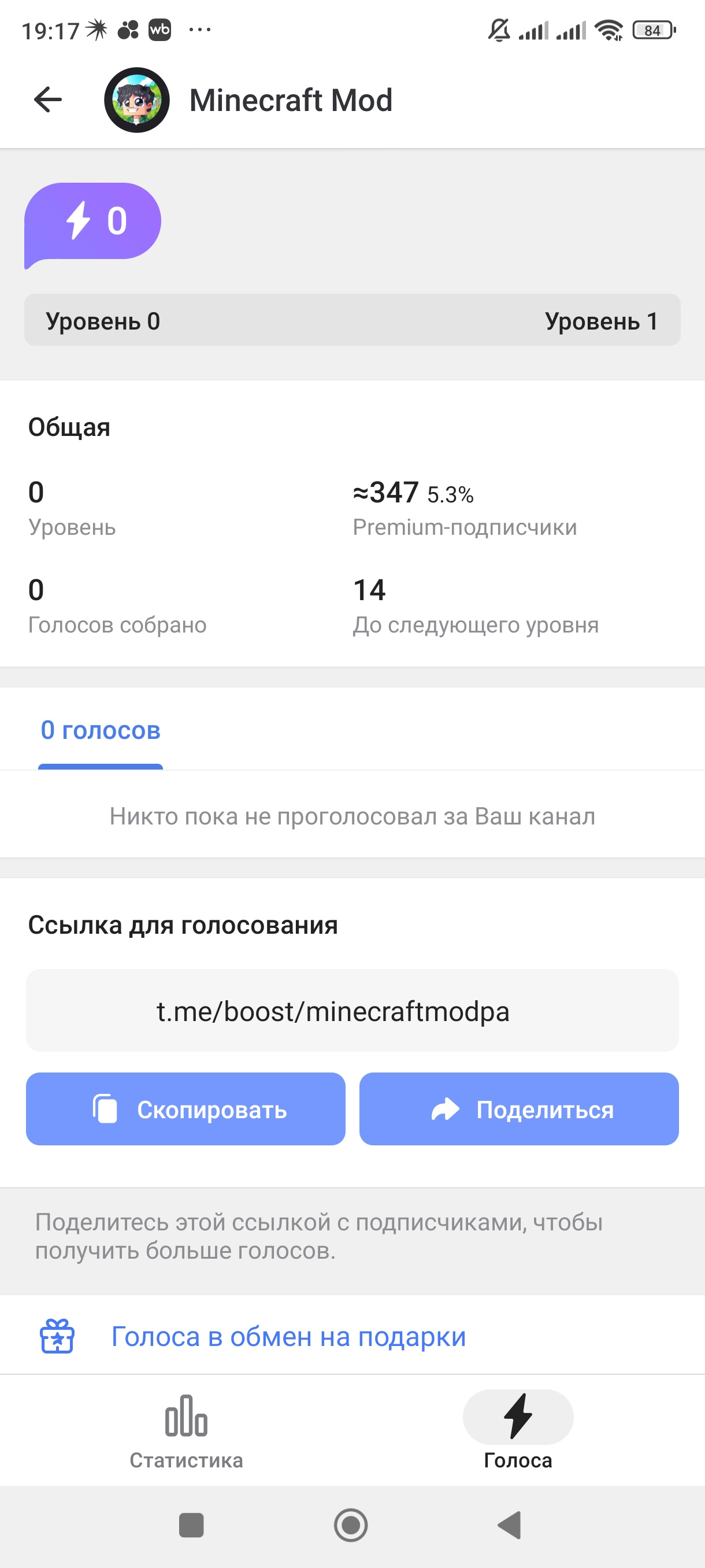Open recent apps with the square button
705x1568 pixels.
pyautogui.click(x=191, y=1525)
